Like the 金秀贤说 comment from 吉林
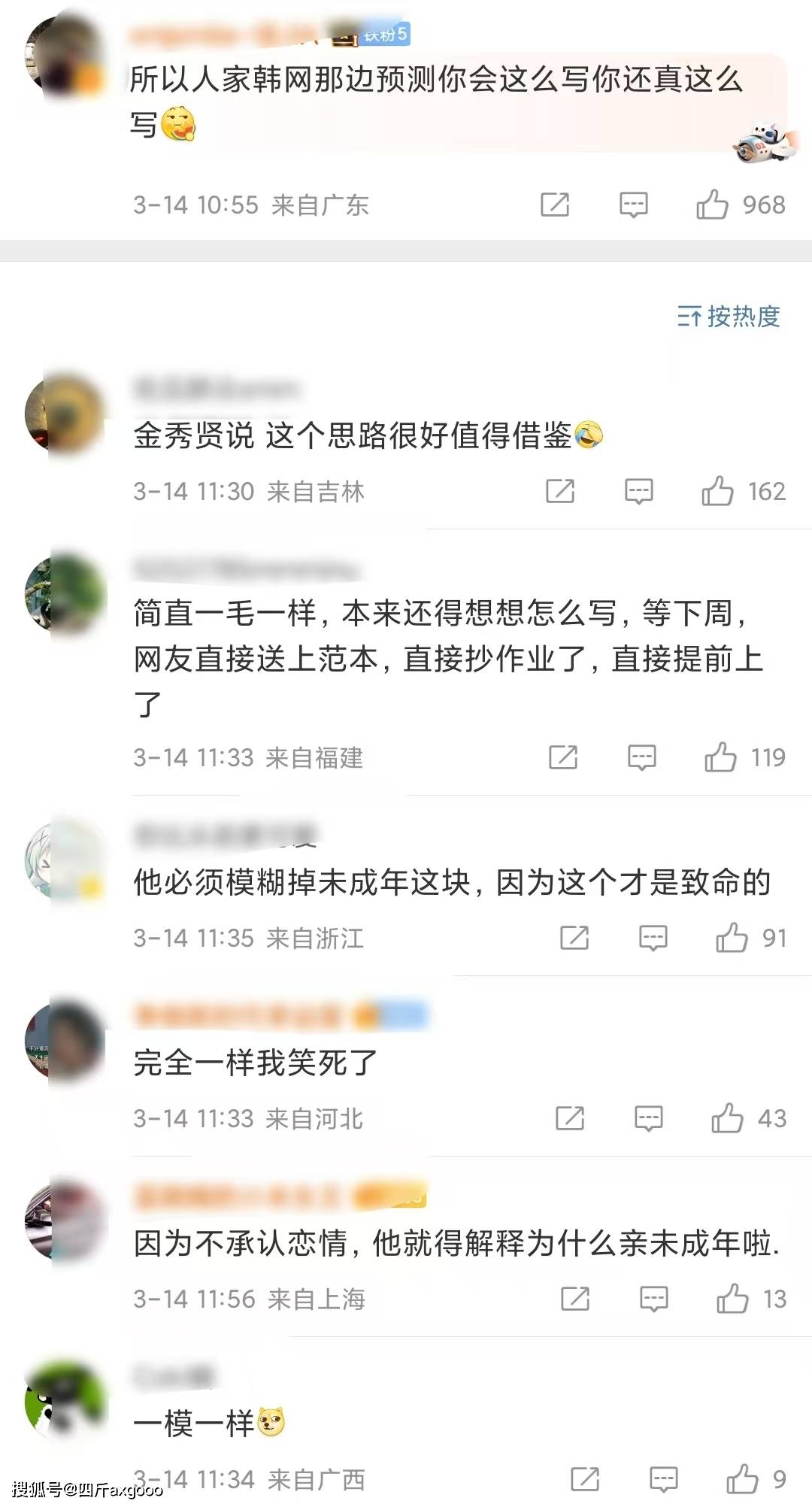 coord(717,491)
